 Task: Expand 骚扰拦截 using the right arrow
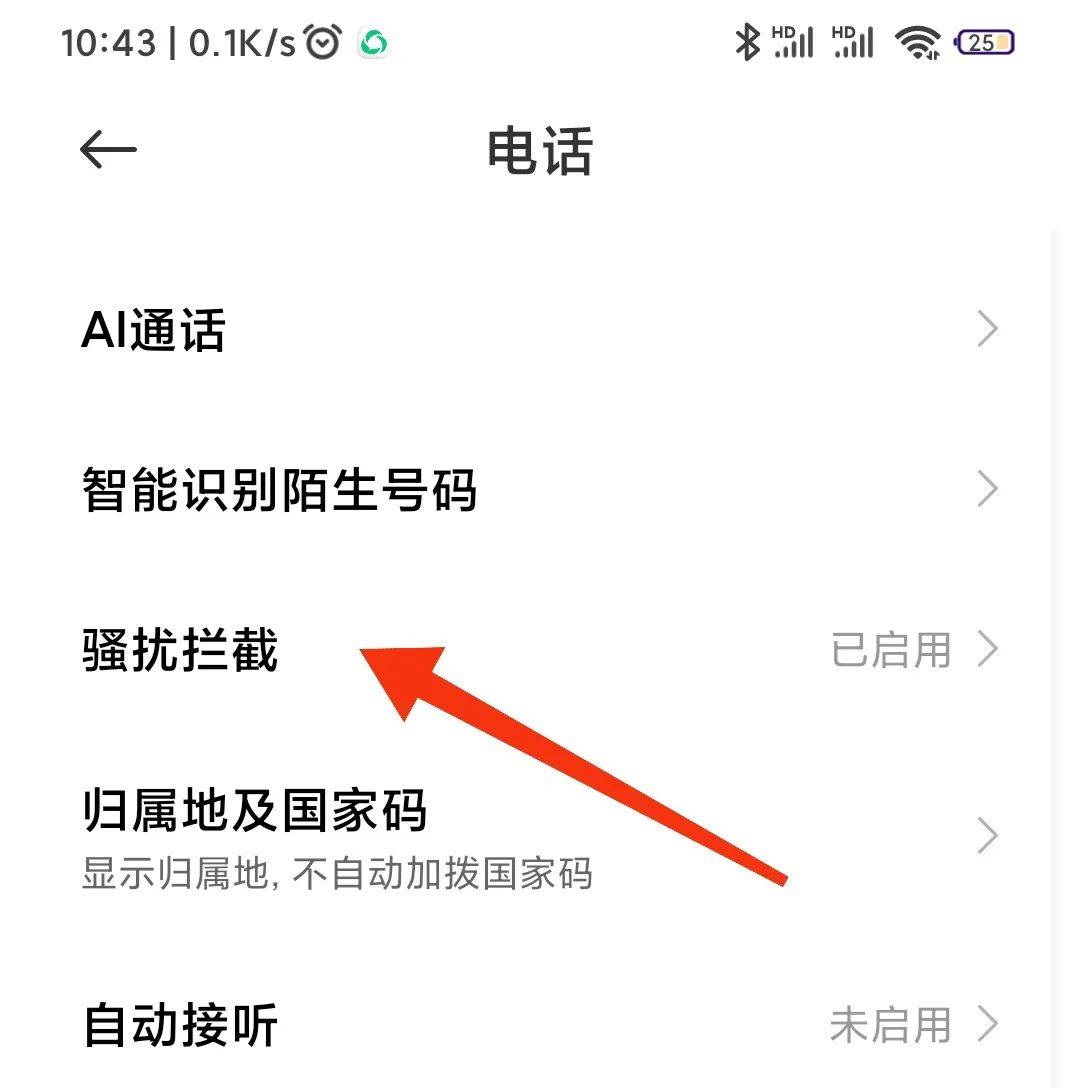[987, 650]
